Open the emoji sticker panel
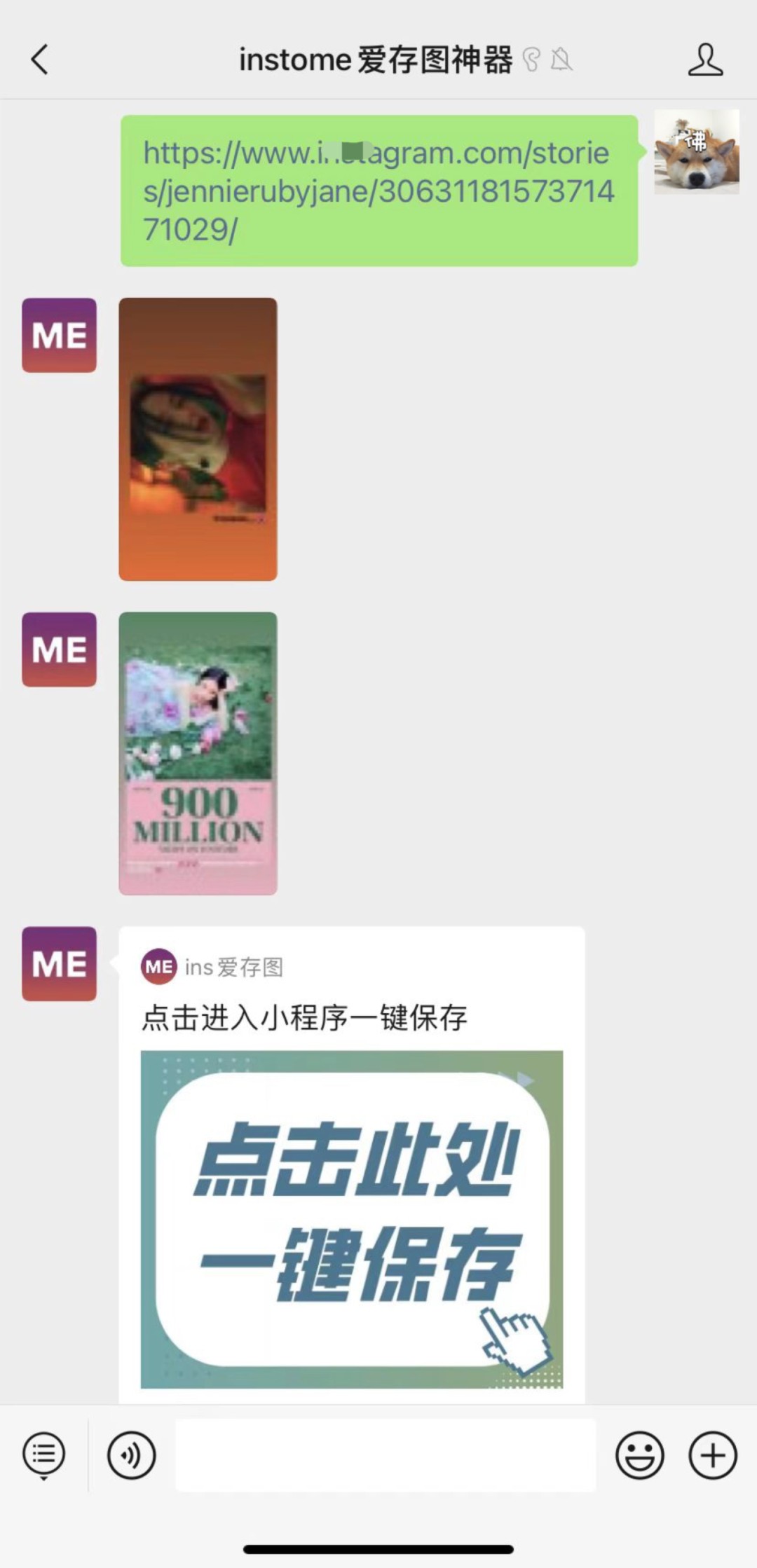Viewport: 757px width, 1568px height. [639, 1455]
